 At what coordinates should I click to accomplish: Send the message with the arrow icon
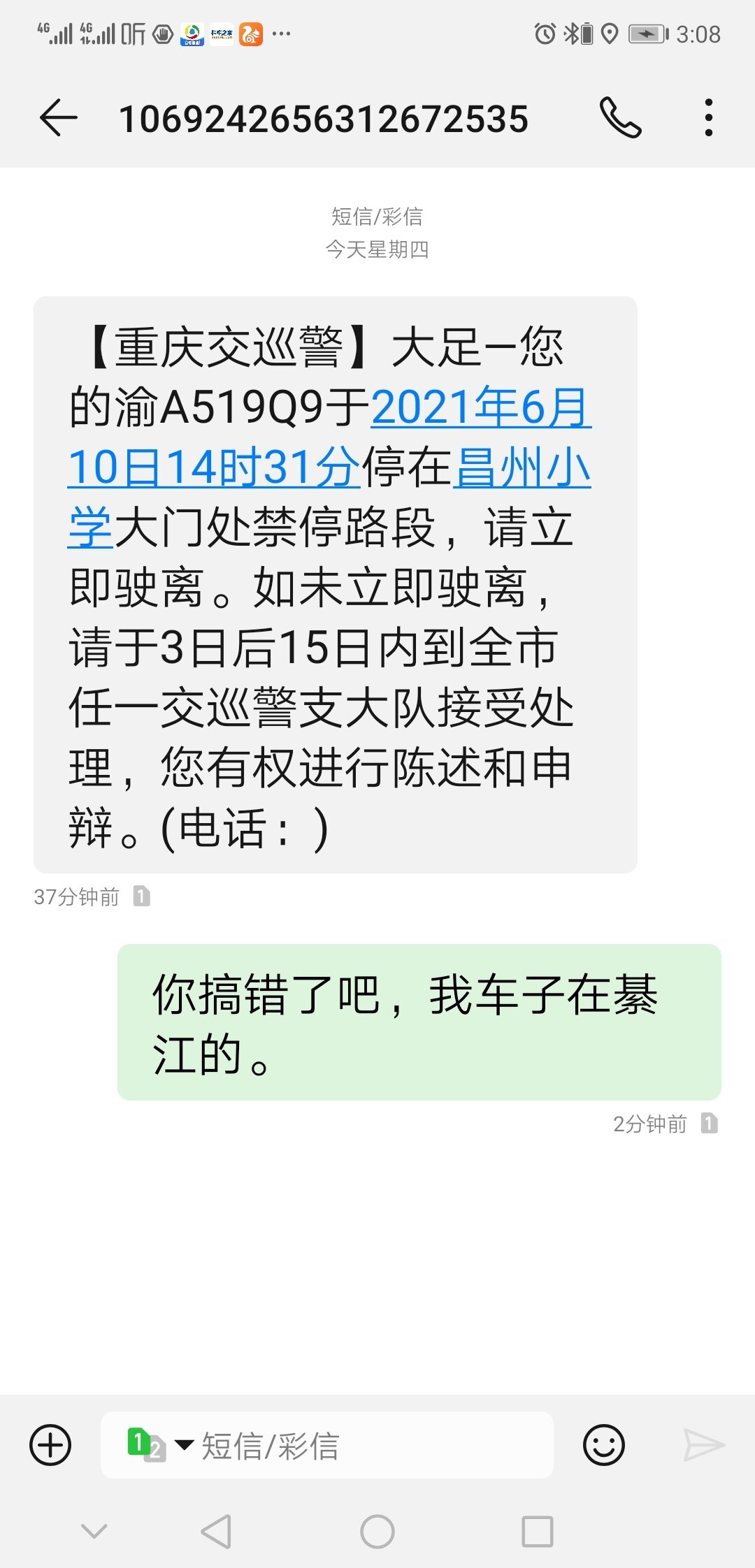[x=703, y=1445]
